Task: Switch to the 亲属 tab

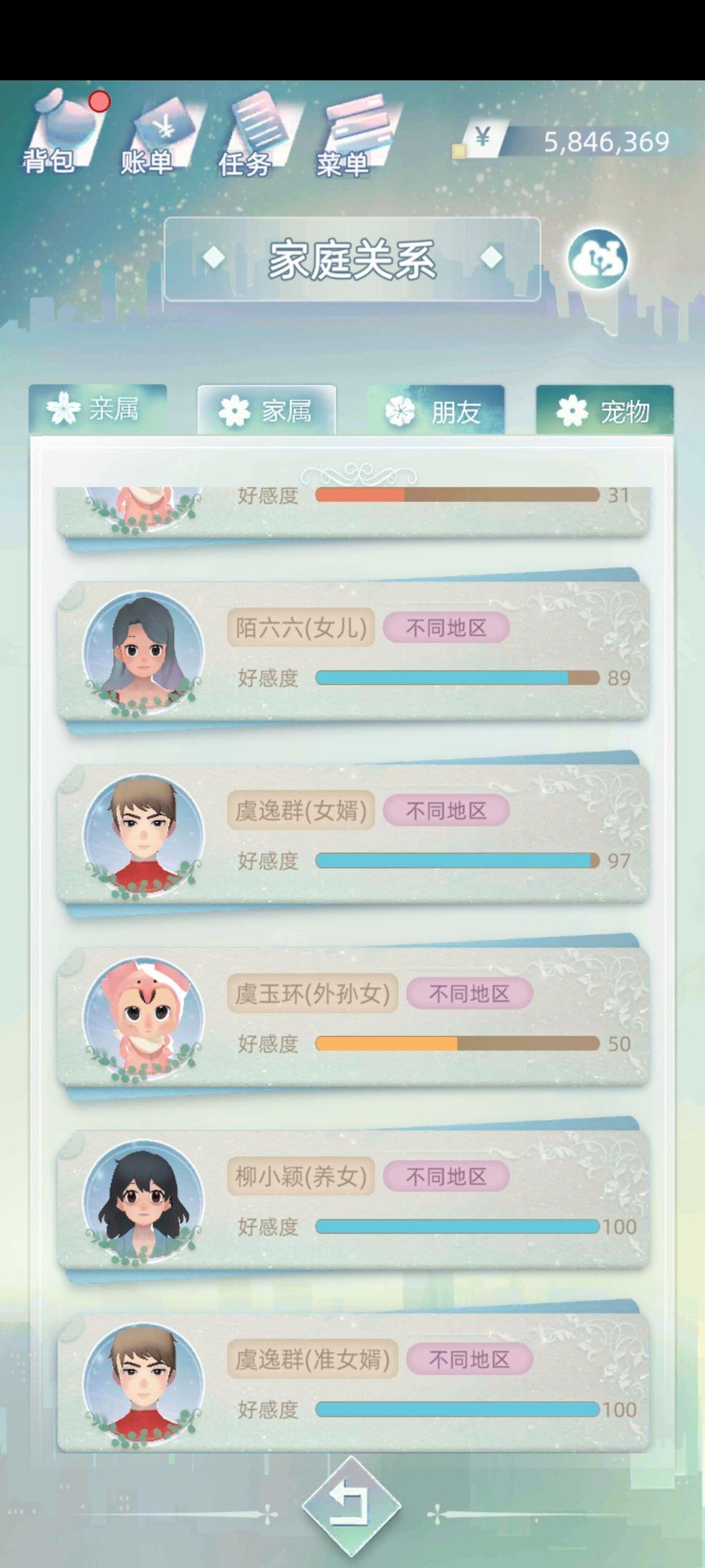Action: [x=97, y=410]
